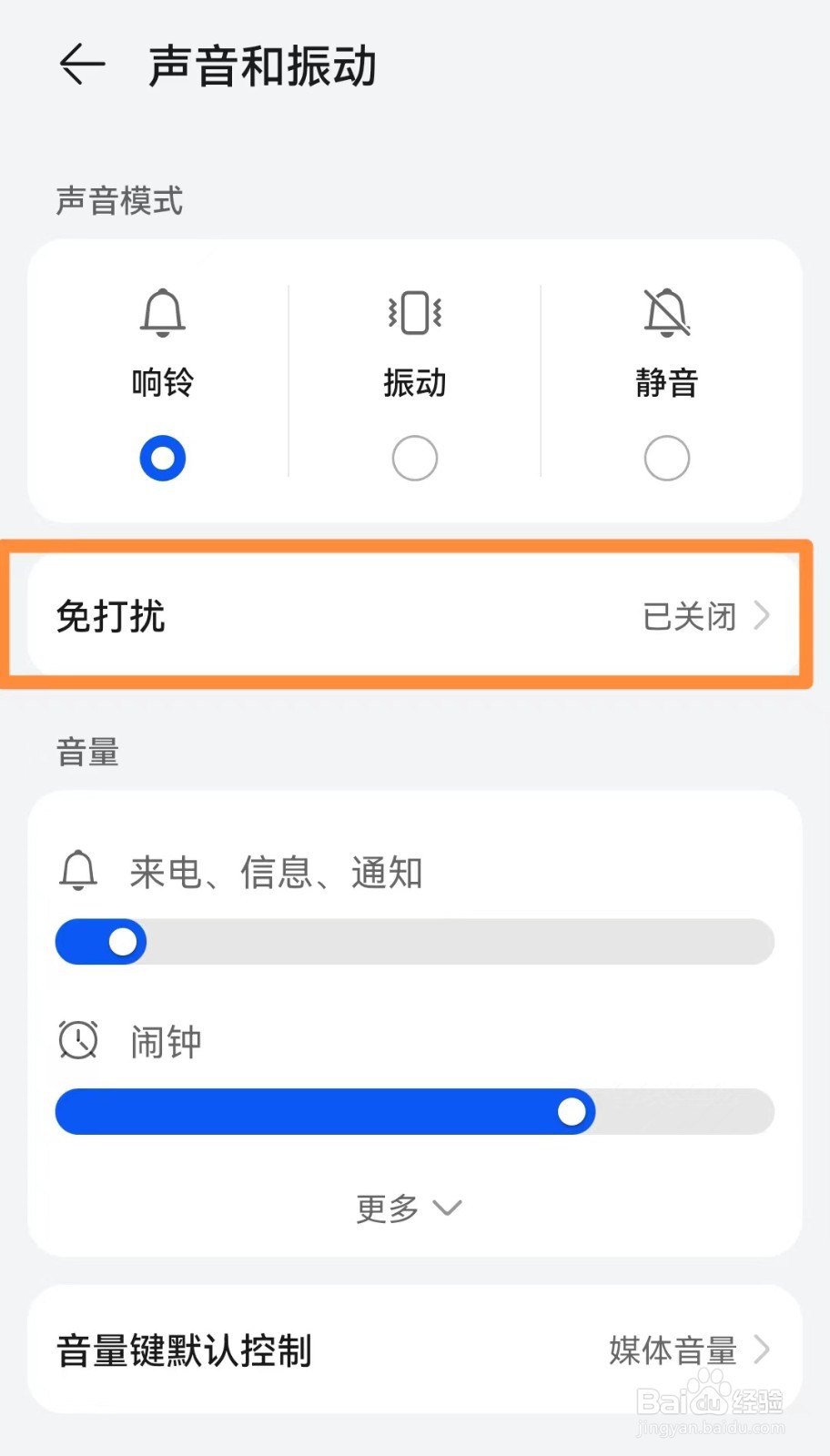Select the 声音模式 section header
Image resolution: width=830 pixels, height=1456 pixels.
(x=119, y=200)
